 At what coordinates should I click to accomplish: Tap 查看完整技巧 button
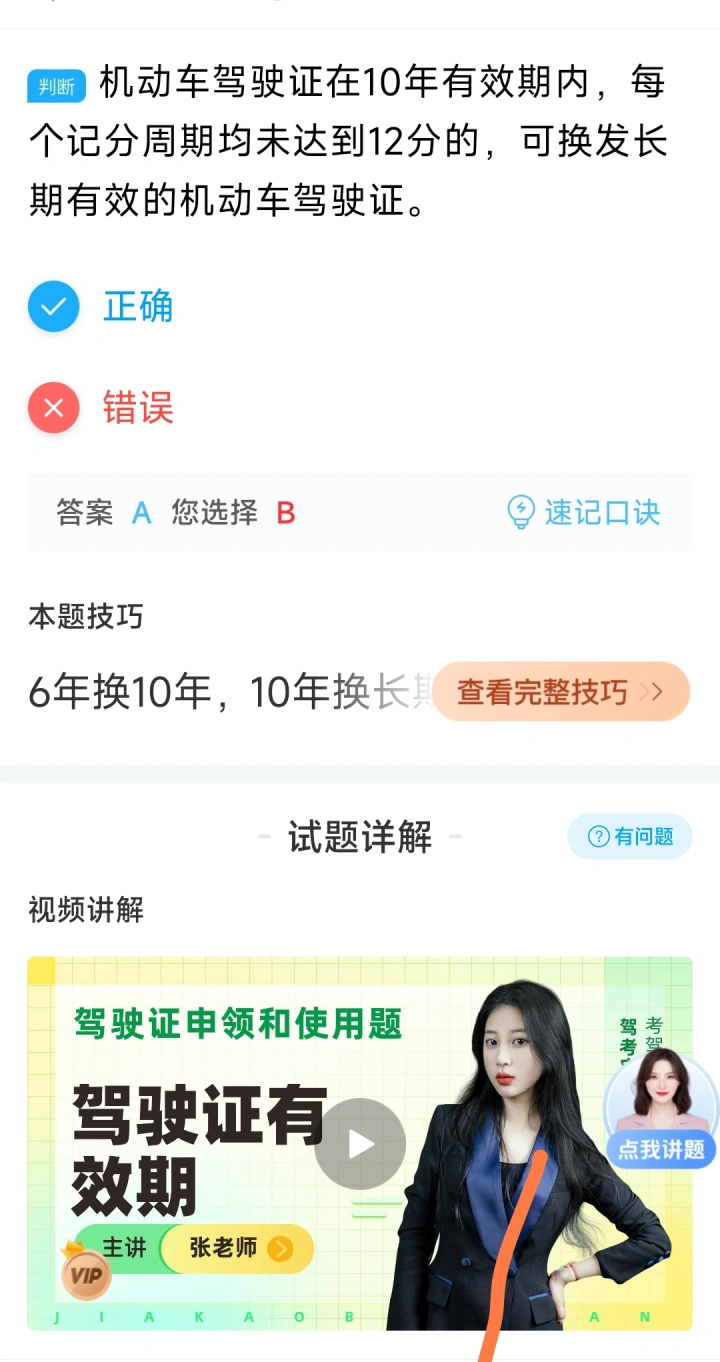[560, 692]
